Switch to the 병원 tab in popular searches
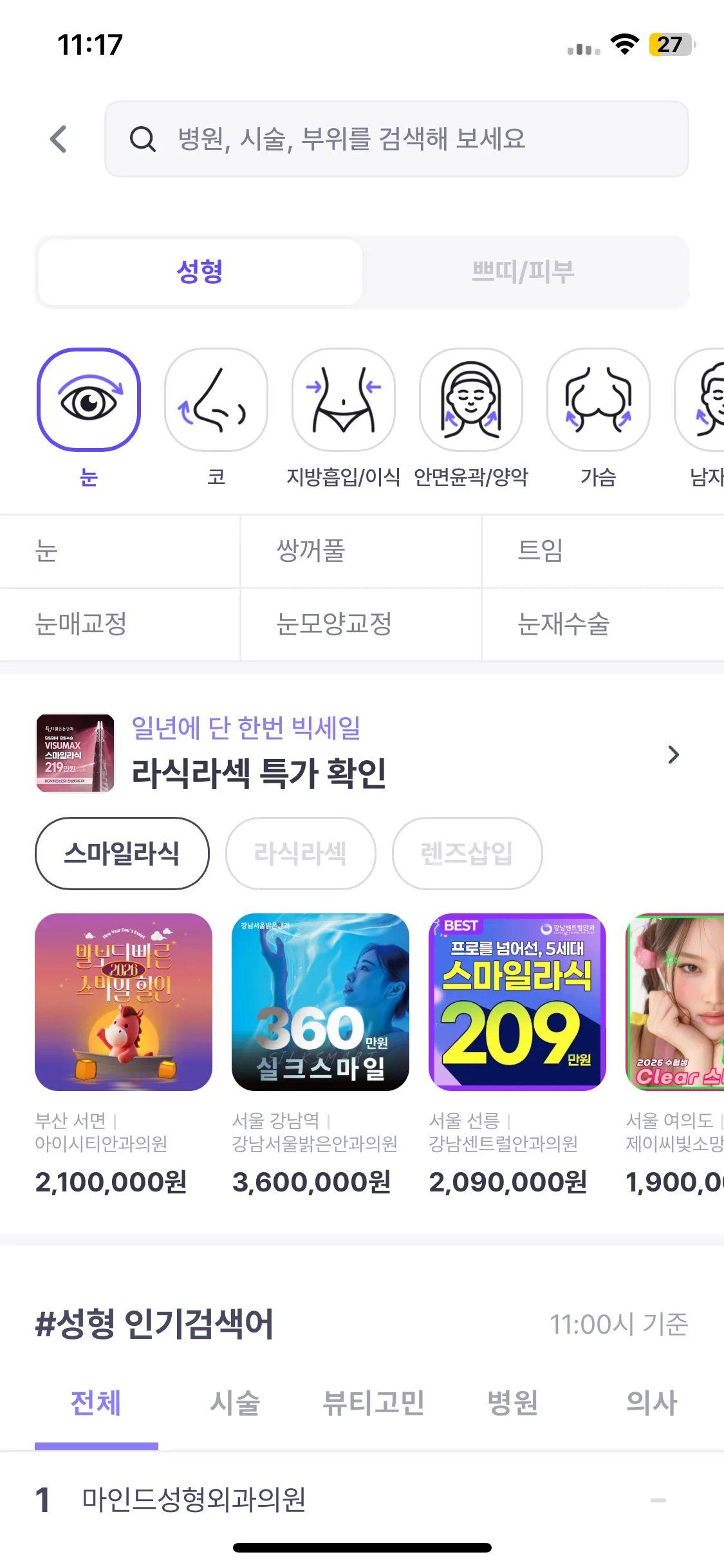Viewport: 724px width, 1568px height. [x=513, y=1403]
